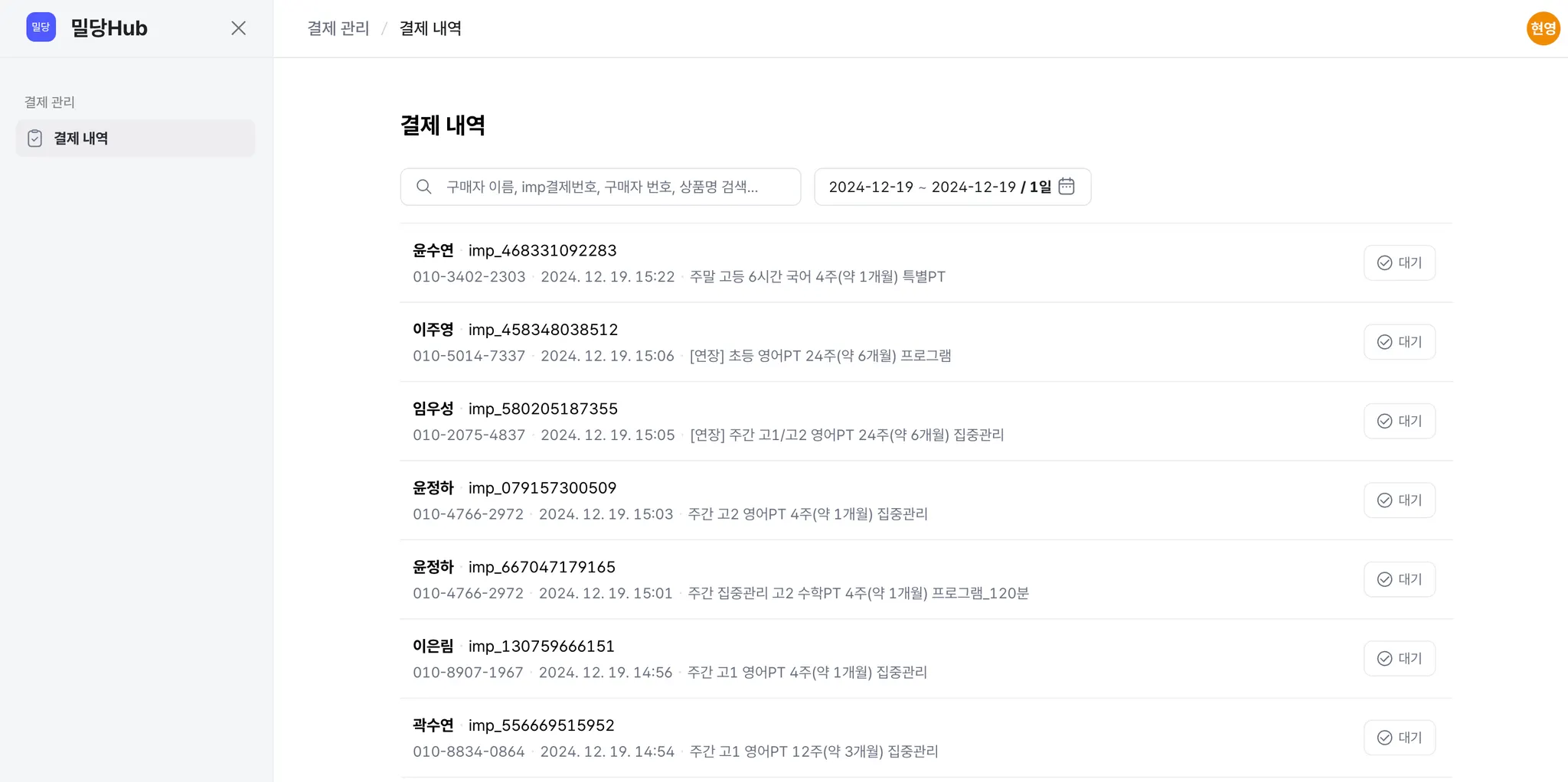Open 결제 내역 in the sidebar
The image size is (1568, 782).
(x=136, y=138)
